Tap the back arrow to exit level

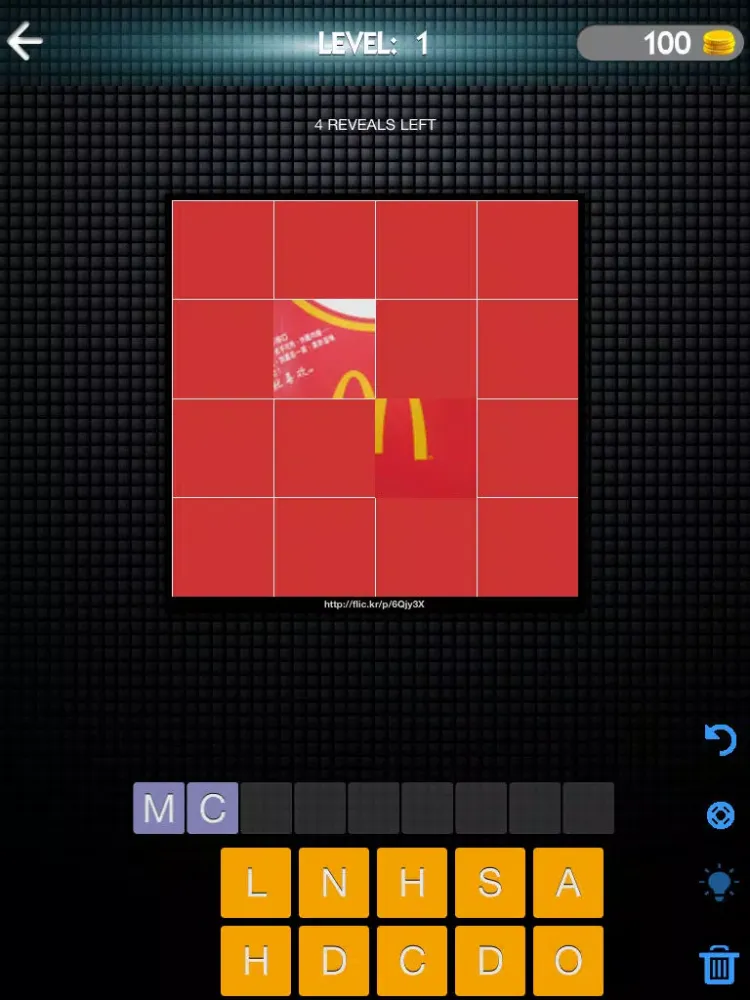pyautogui.click(x=25, y=40)
